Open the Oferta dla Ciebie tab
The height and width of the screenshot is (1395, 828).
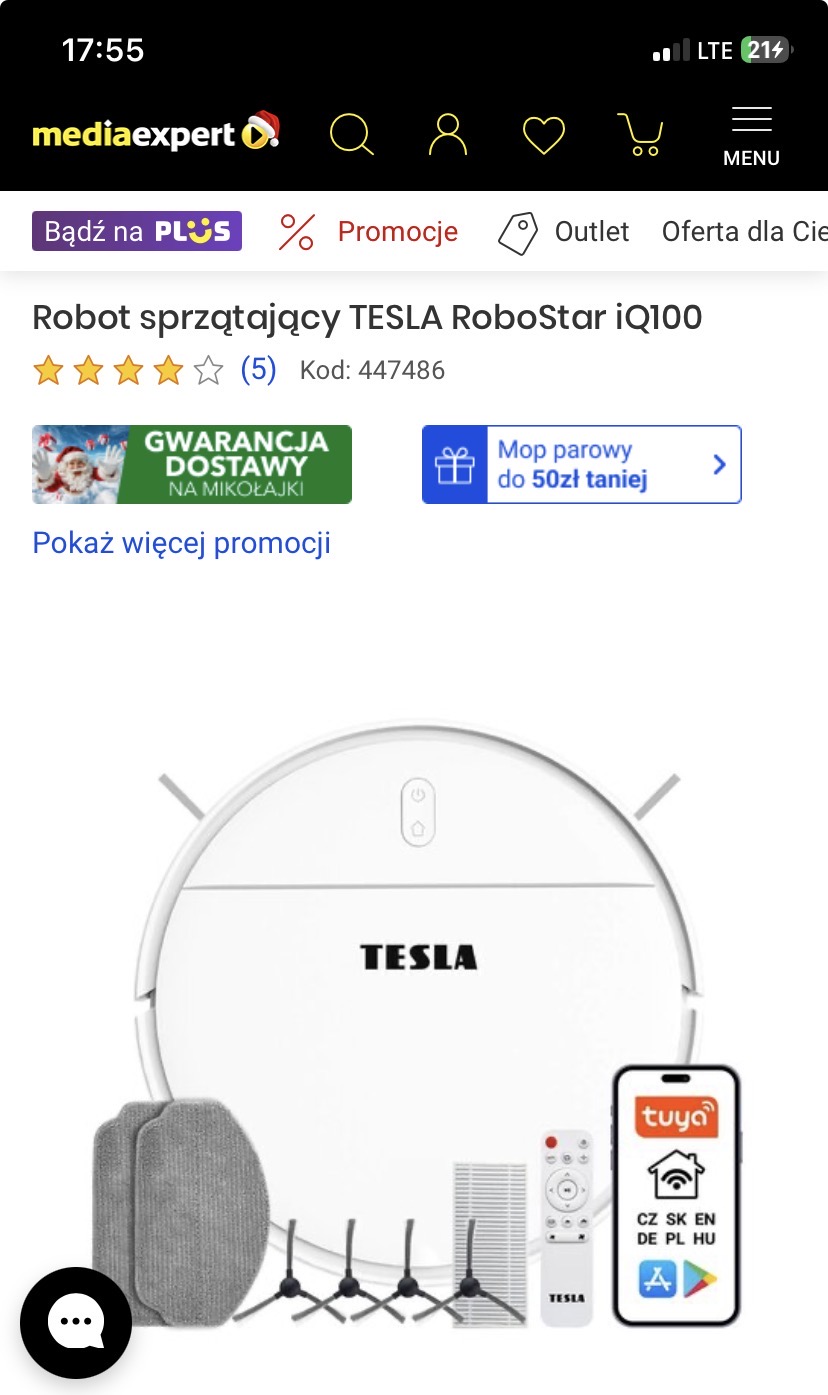(744, 231)
